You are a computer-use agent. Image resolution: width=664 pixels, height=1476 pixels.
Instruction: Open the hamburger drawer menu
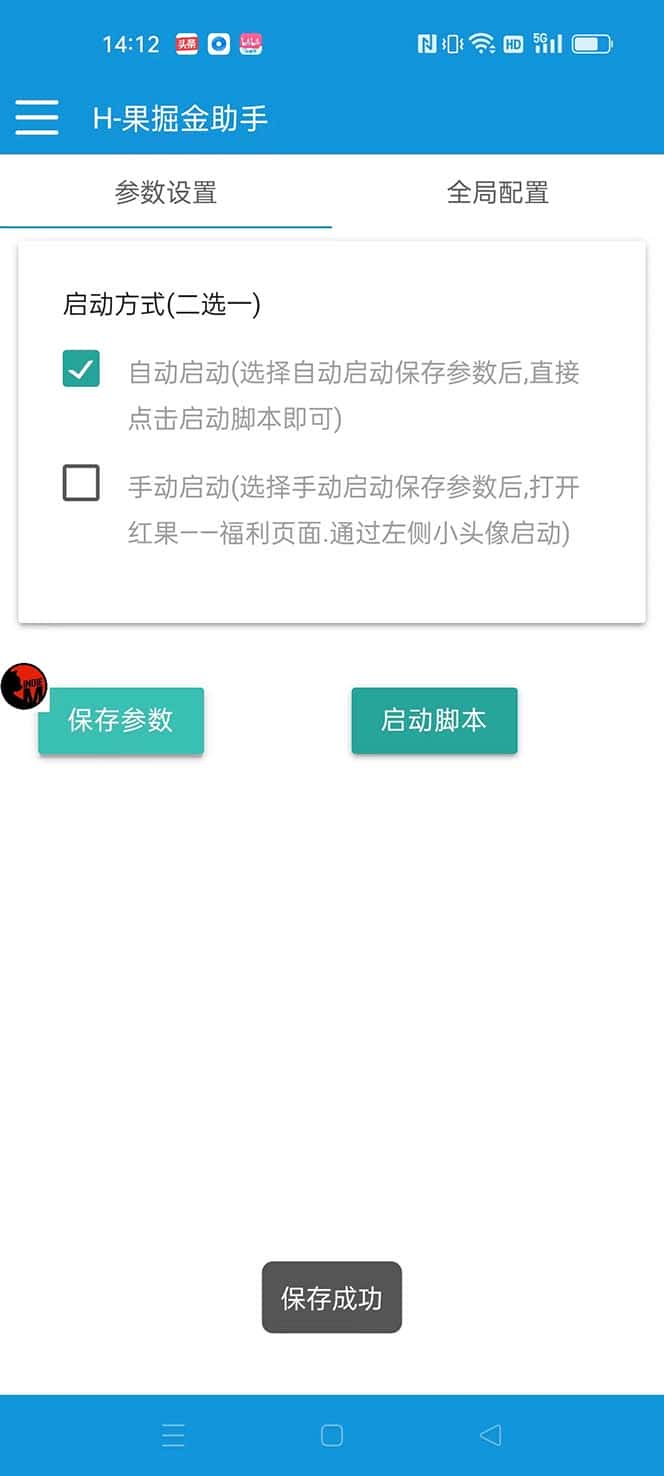(37, 118)
